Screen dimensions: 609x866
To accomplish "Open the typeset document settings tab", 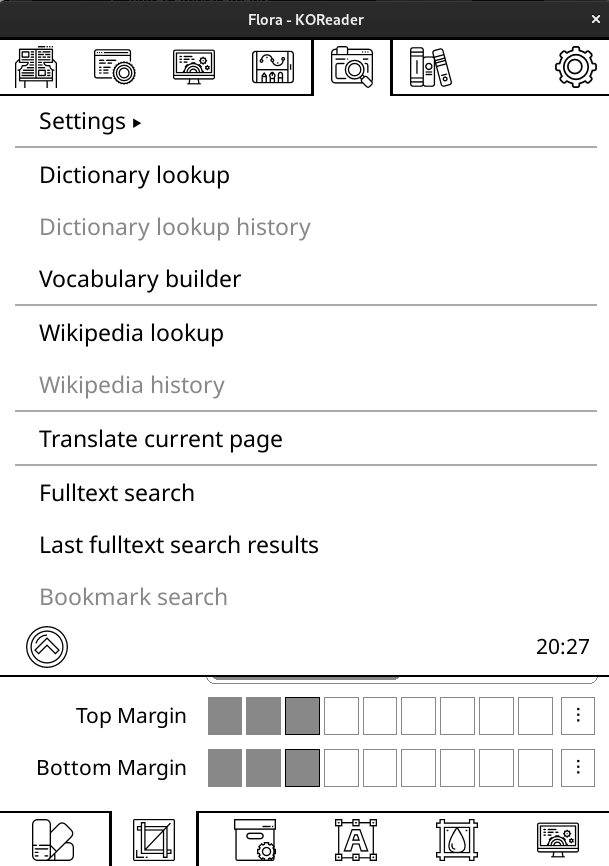I will (115, 67).
